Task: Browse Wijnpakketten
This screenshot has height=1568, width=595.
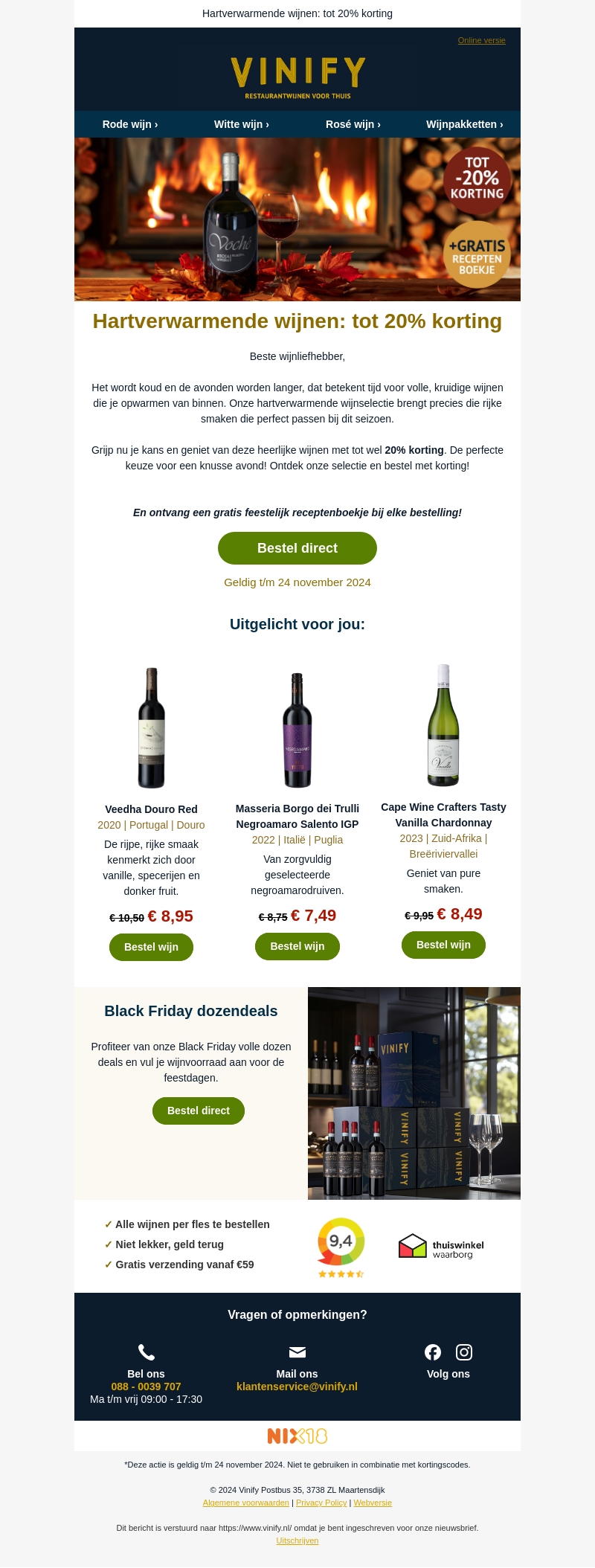Action: click(464, 124)
